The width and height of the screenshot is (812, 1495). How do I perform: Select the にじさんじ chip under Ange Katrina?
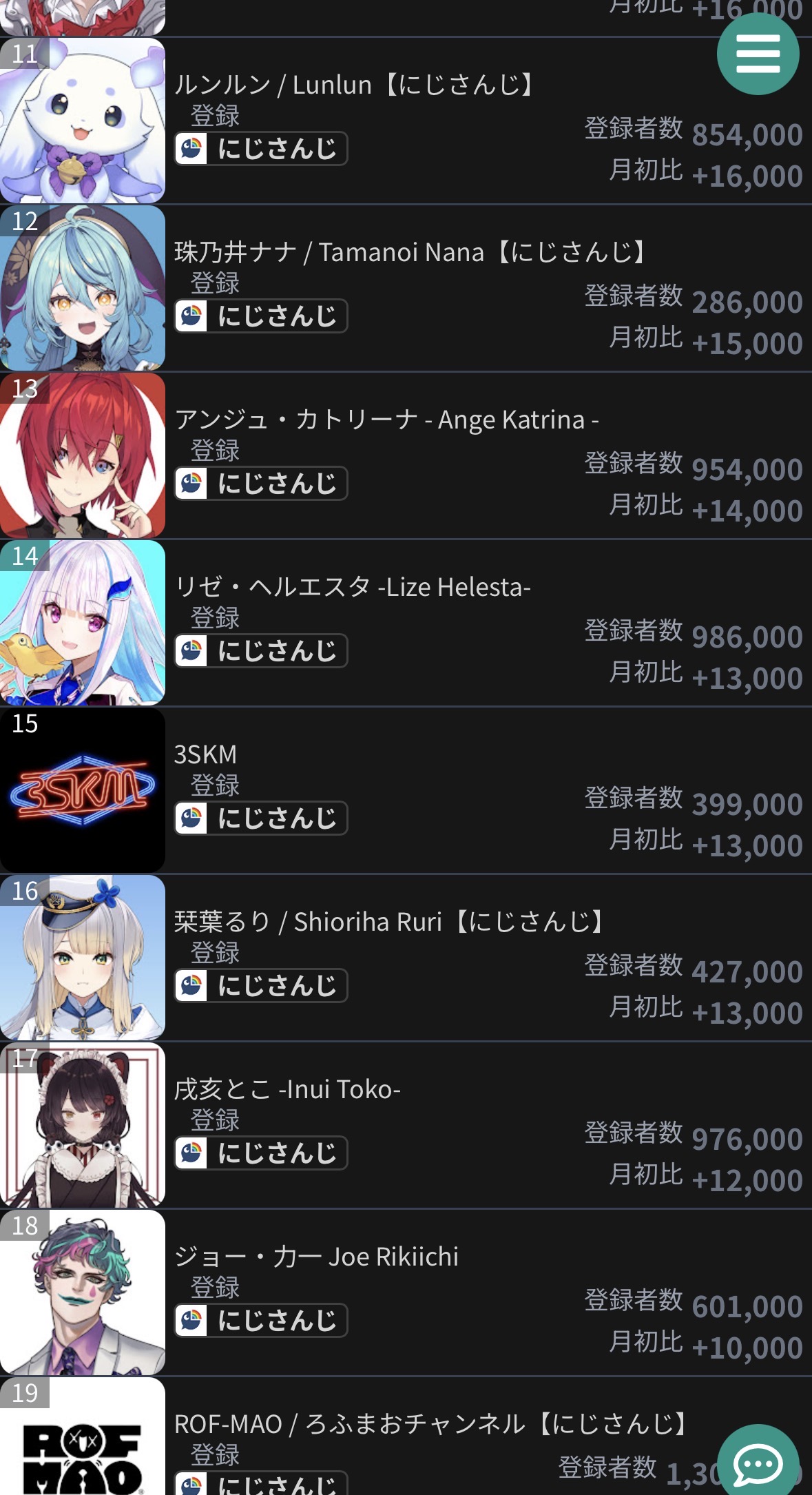(261, 484)
